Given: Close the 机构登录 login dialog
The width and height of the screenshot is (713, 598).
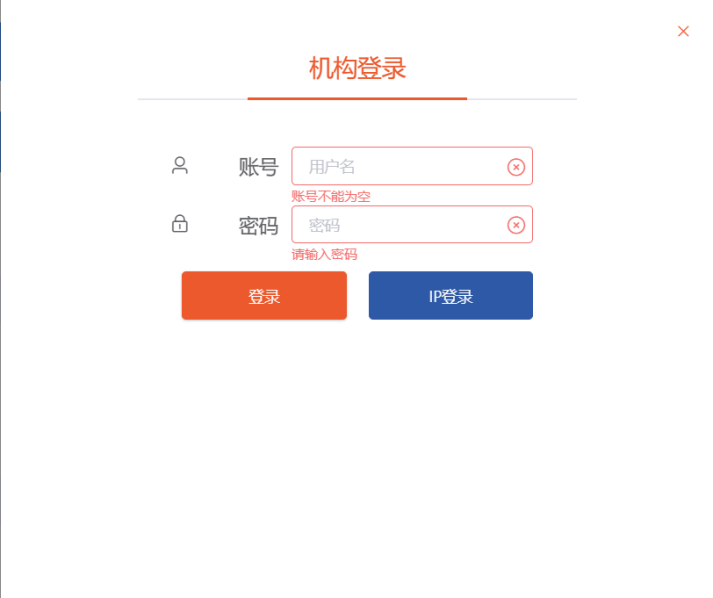Looking at the screenshot, I should point(683,31).
